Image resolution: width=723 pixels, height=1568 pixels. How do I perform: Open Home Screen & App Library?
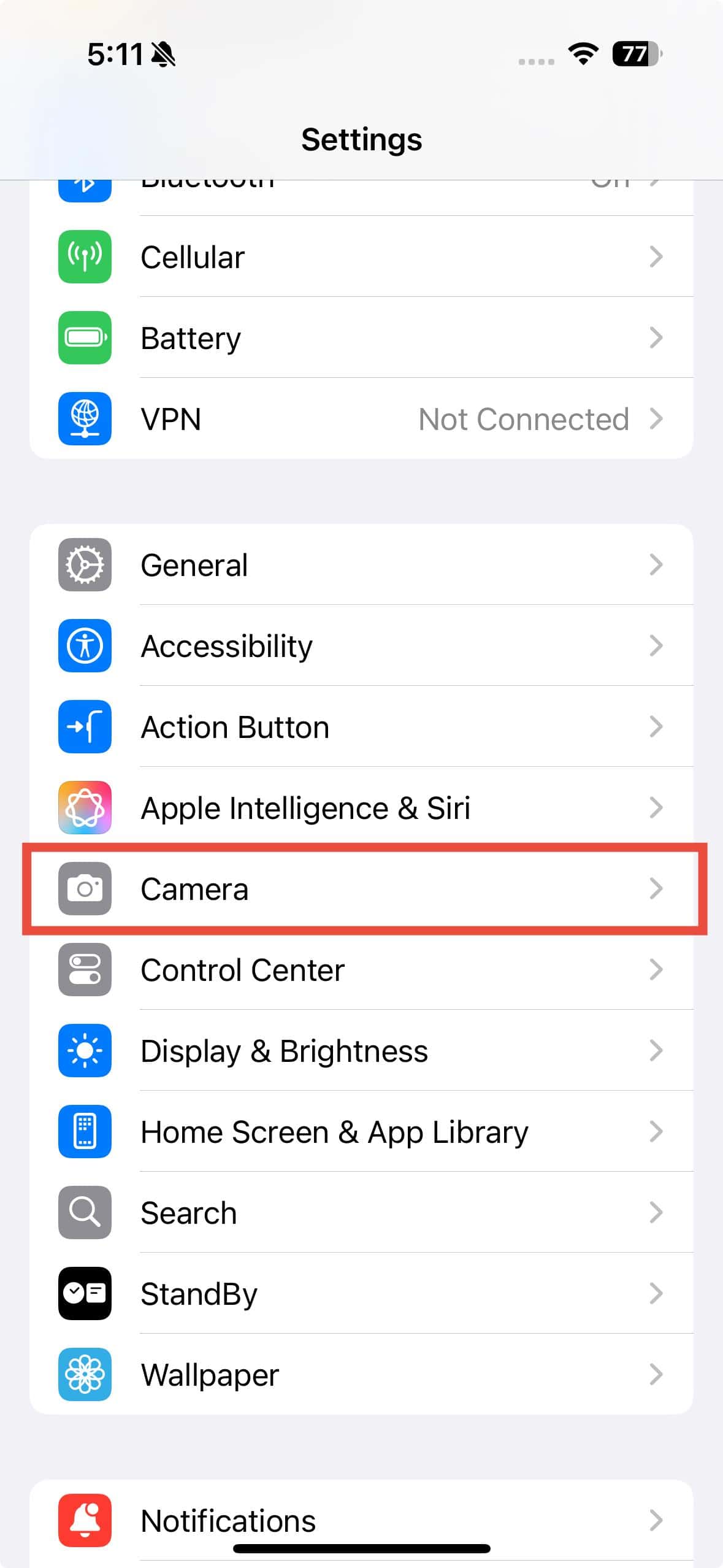click(361, 1131)
